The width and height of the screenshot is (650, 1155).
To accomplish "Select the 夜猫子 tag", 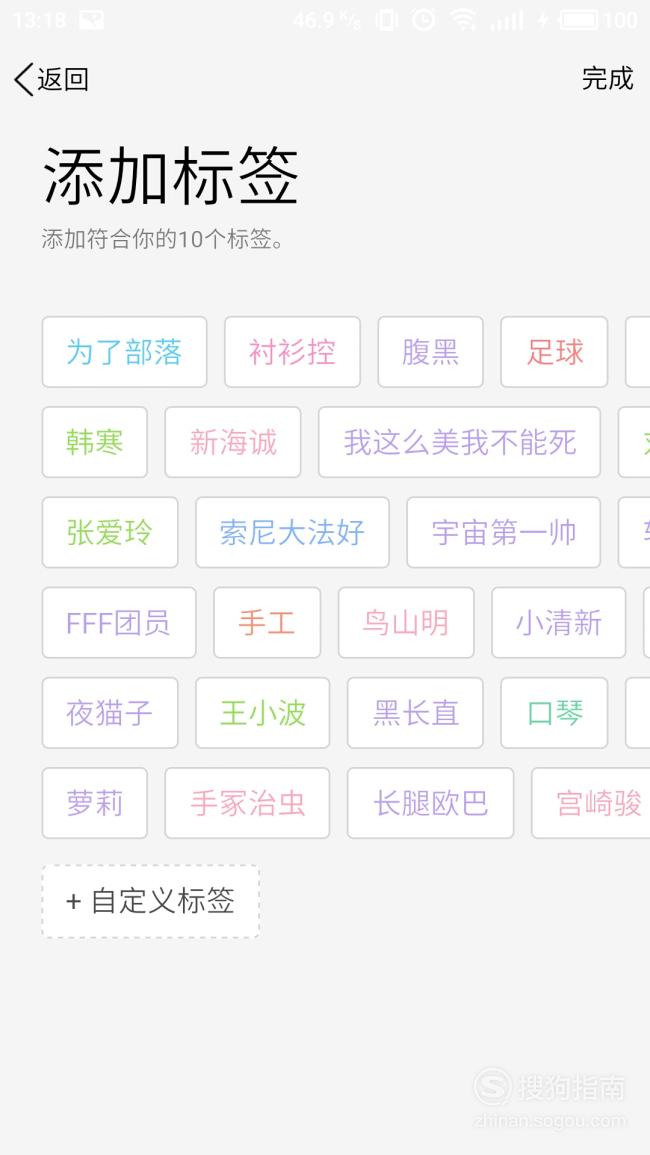I will click(110, 713).
